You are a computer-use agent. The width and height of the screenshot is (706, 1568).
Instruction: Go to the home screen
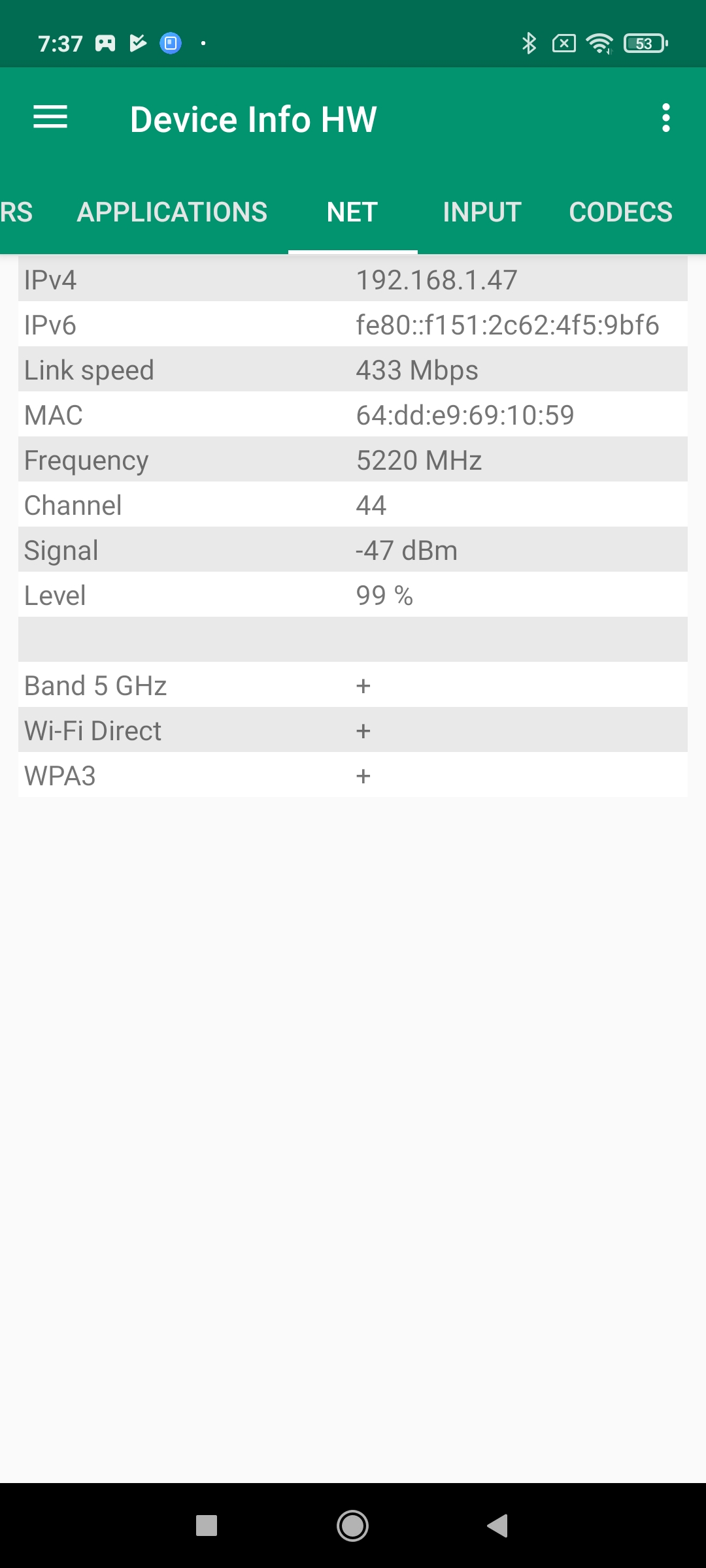tap(352, 1526)
